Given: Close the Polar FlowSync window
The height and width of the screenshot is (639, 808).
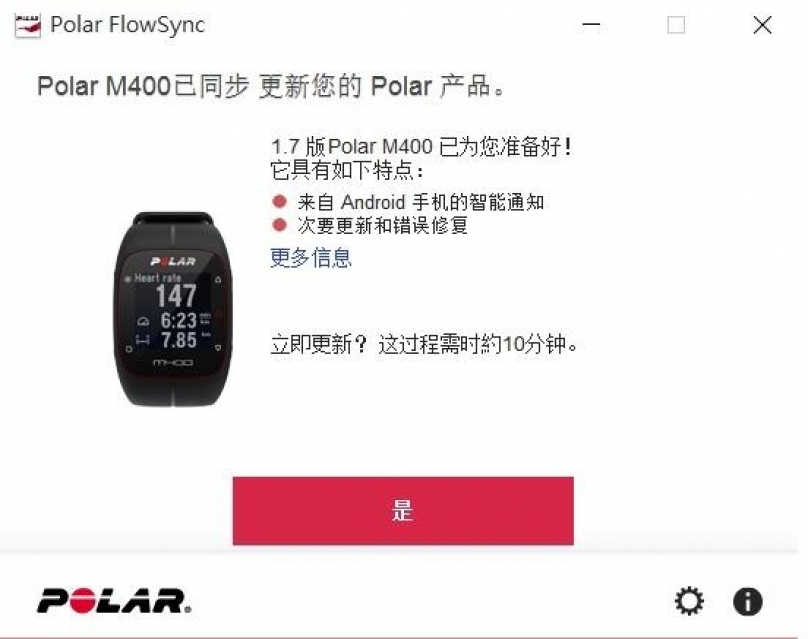Looking at the screenshot, I should pyautogui.click(x=762, y=26).
